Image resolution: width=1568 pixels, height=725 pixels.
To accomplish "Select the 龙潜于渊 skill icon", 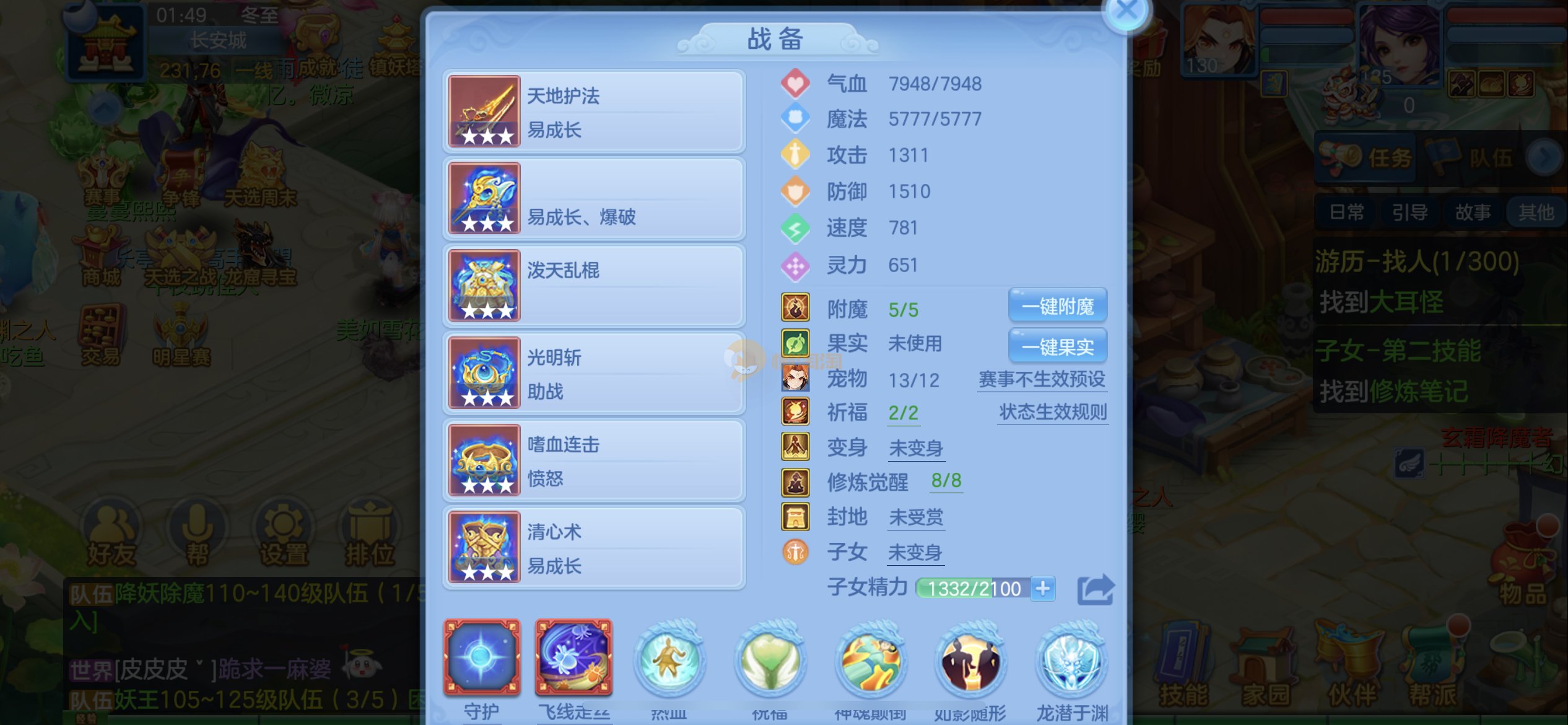I will tap(1071, 662).
